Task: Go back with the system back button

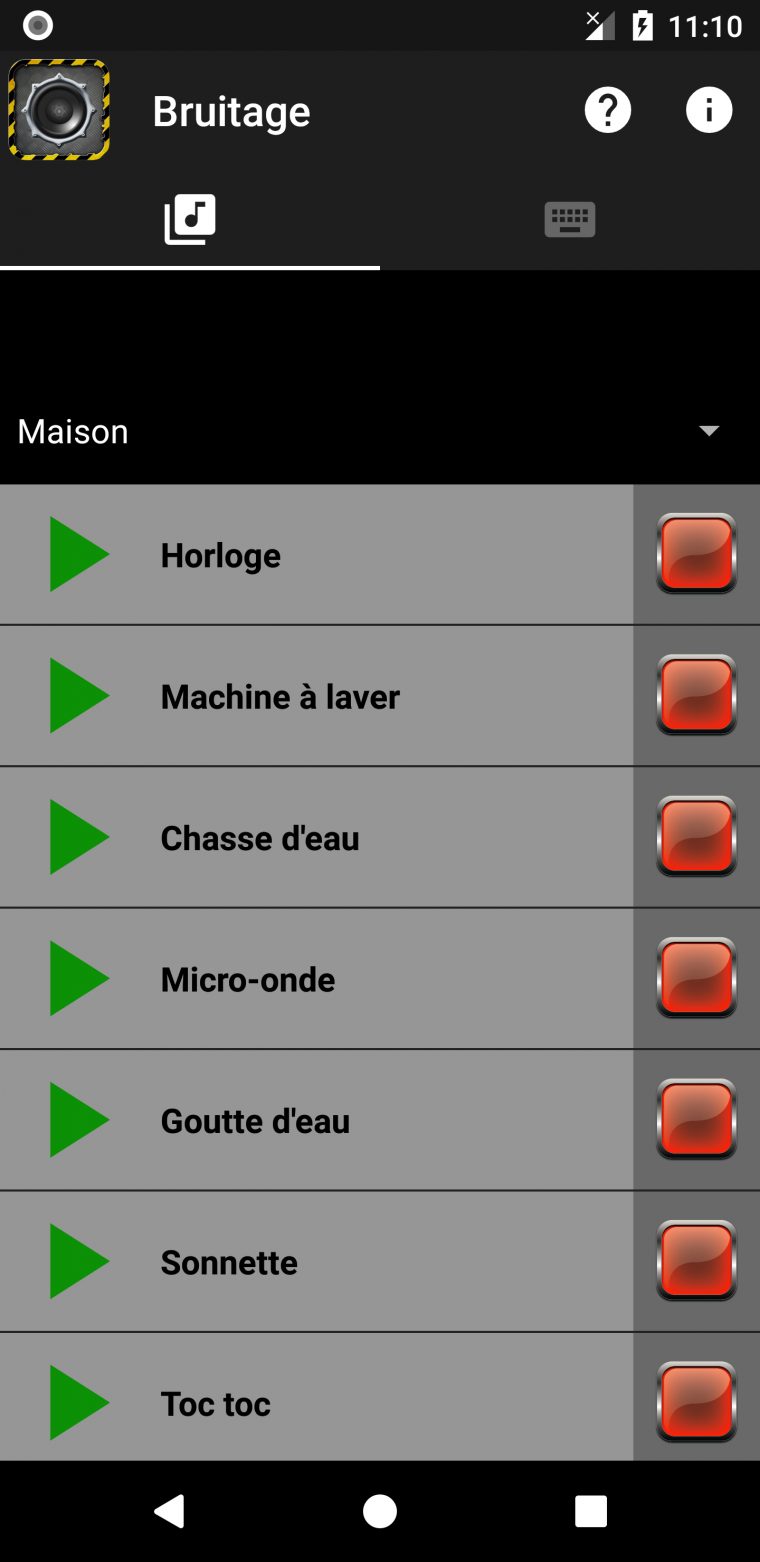Action: pyautogui.click(x=169, y=1511)
